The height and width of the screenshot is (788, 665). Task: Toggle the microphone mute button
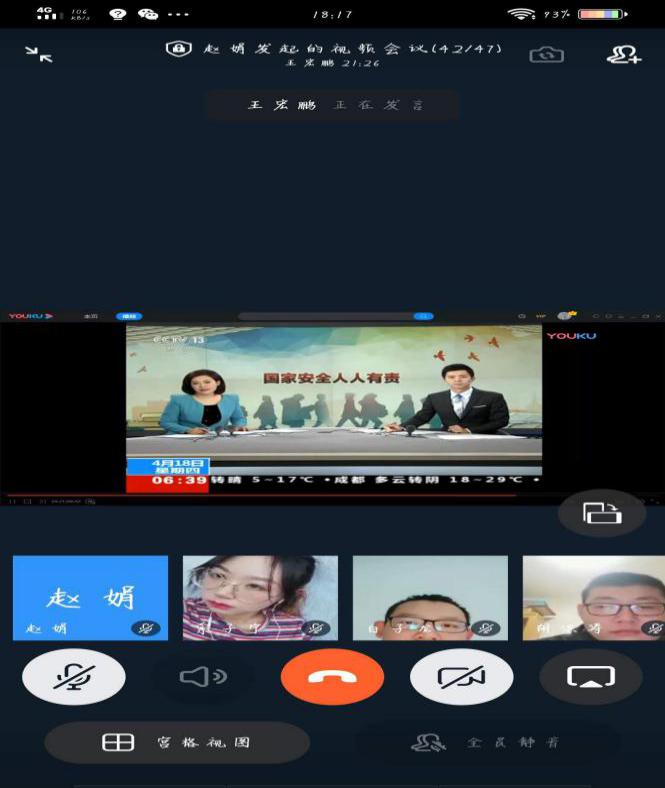pos(74,677)
